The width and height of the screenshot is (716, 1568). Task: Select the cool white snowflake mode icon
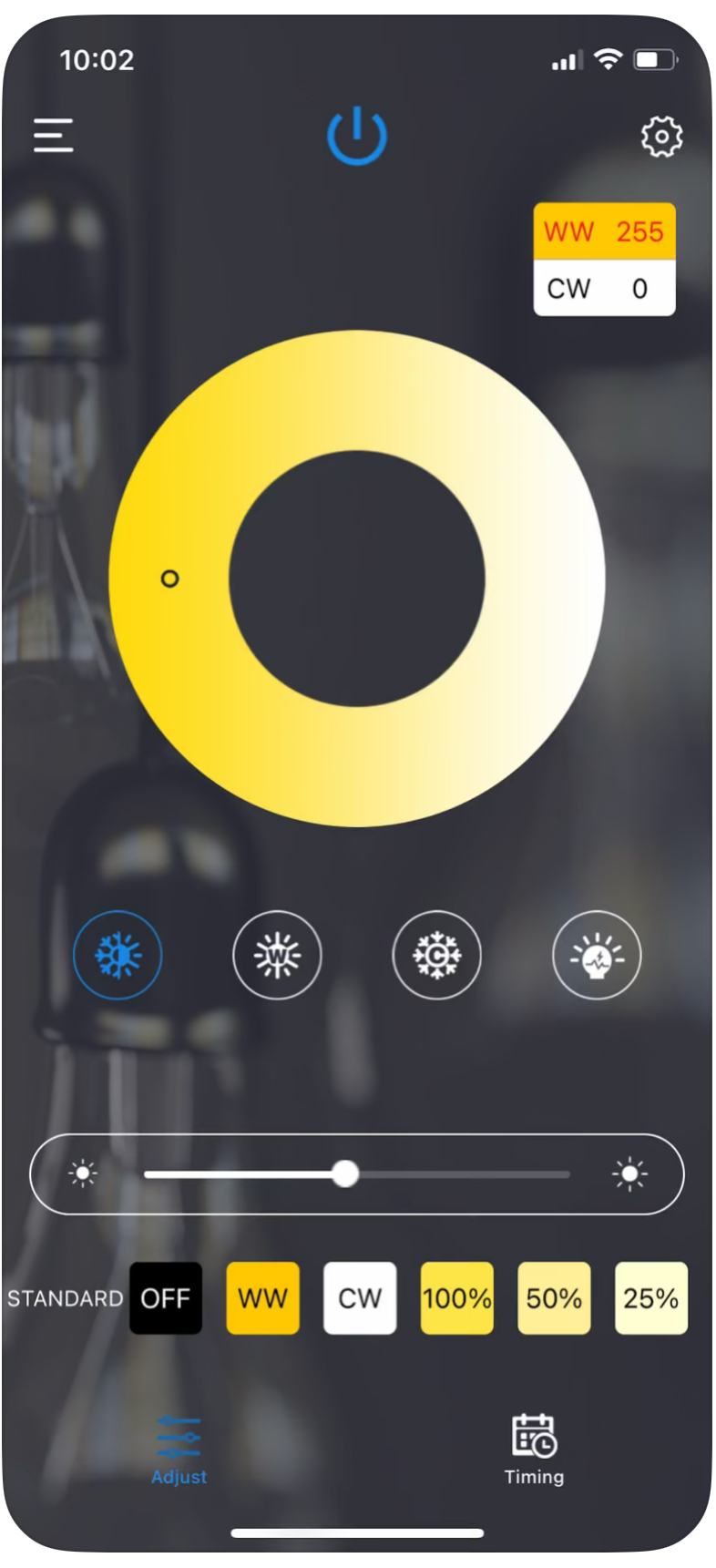tap(436, 955)
